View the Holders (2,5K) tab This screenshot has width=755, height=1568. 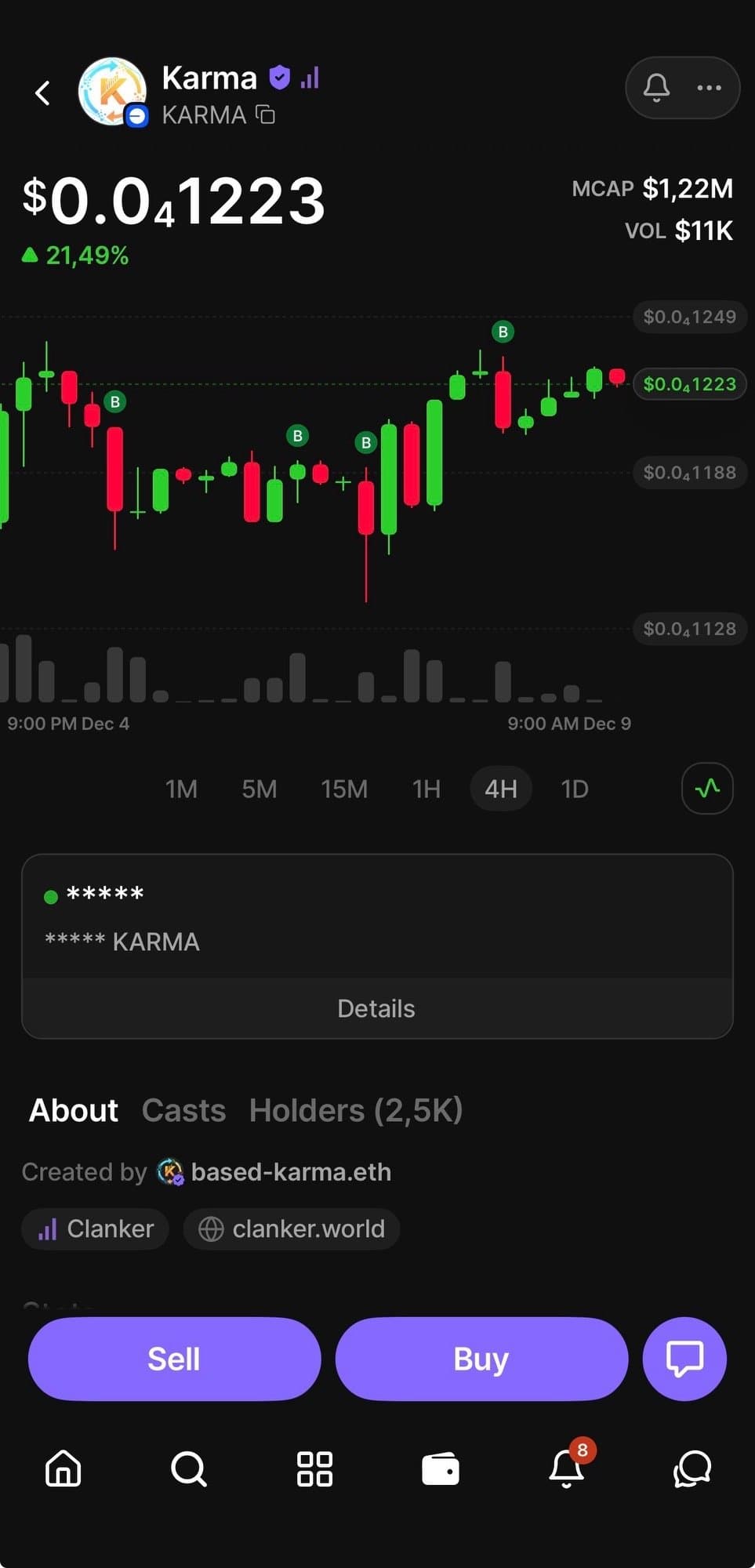pos(356,1110)
